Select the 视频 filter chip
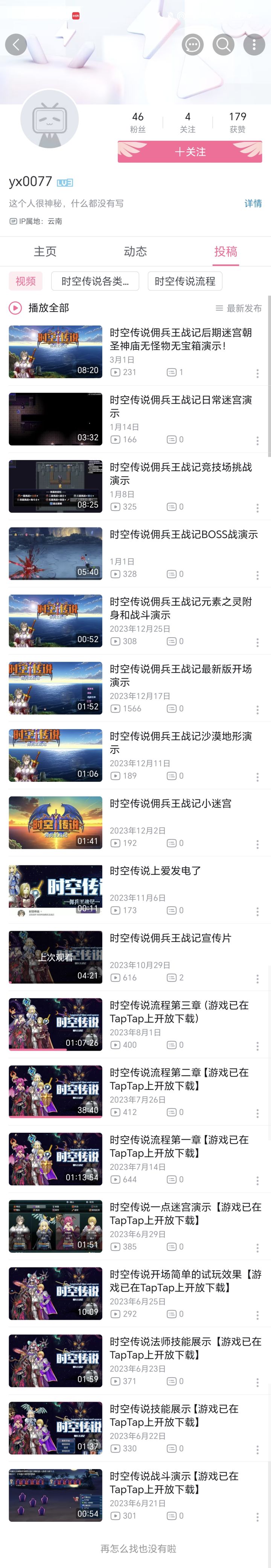Image resolution: width=271 pixels, height=1568 pixels. click(26, 281)
